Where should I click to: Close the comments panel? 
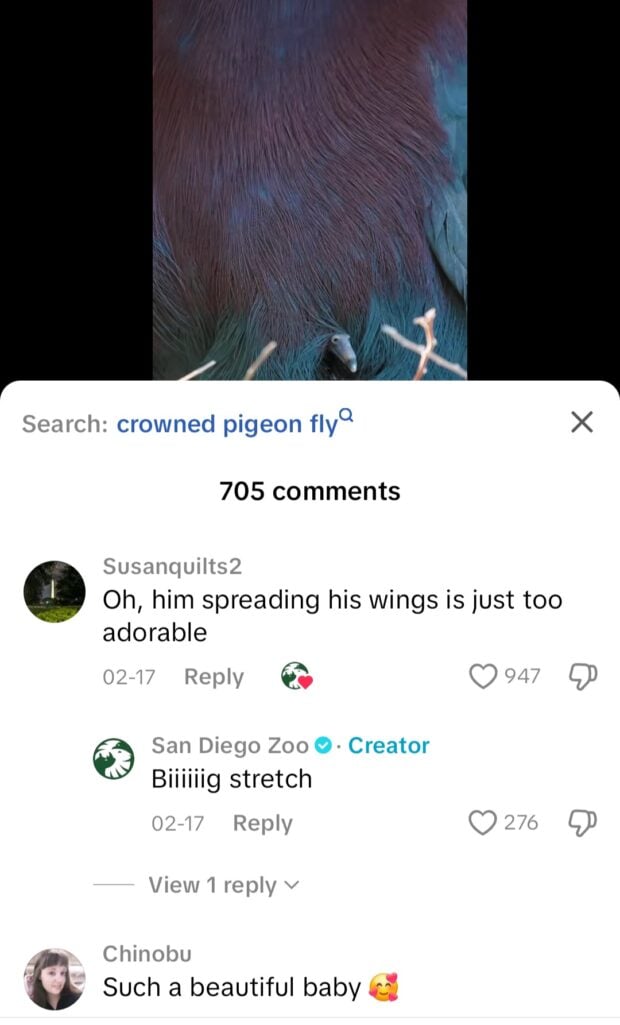click(x=581, y=423)
